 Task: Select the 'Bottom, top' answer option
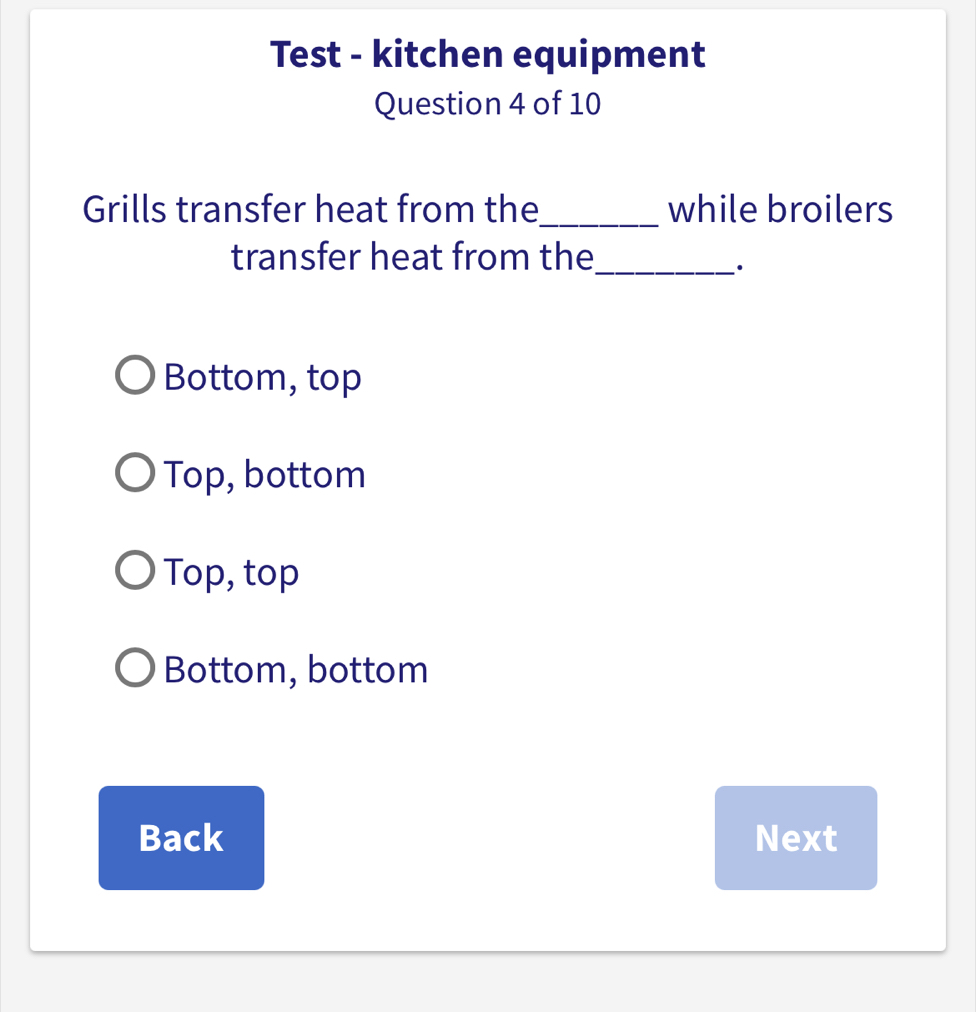point(136,377)
